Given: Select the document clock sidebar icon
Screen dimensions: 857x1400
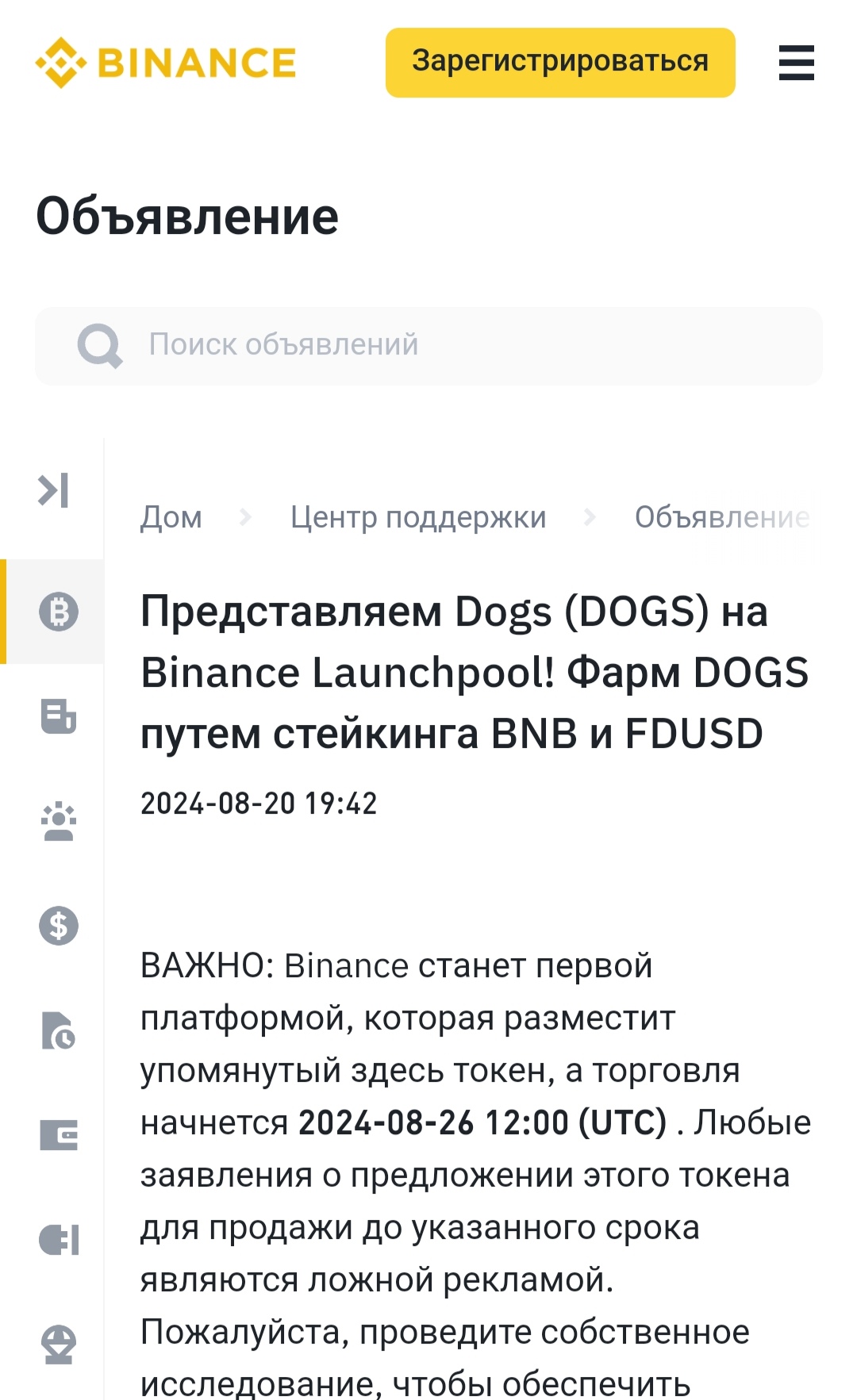Looking at the screenshot, I should click(59, 1030).
